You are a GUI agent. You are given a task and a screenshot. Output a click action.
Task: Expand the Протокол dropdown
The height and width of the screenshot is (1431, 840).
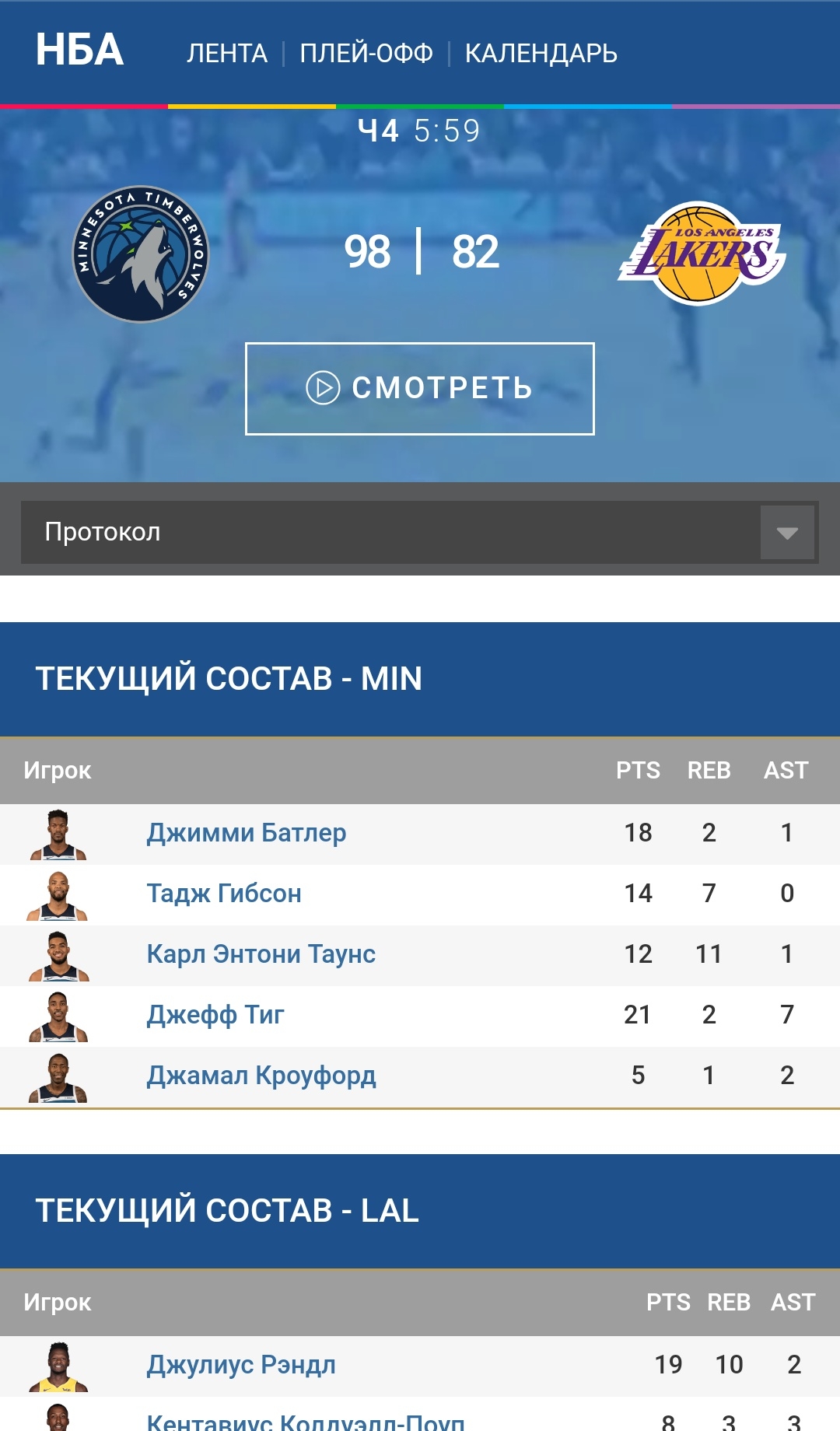click(x=420, y=532)
